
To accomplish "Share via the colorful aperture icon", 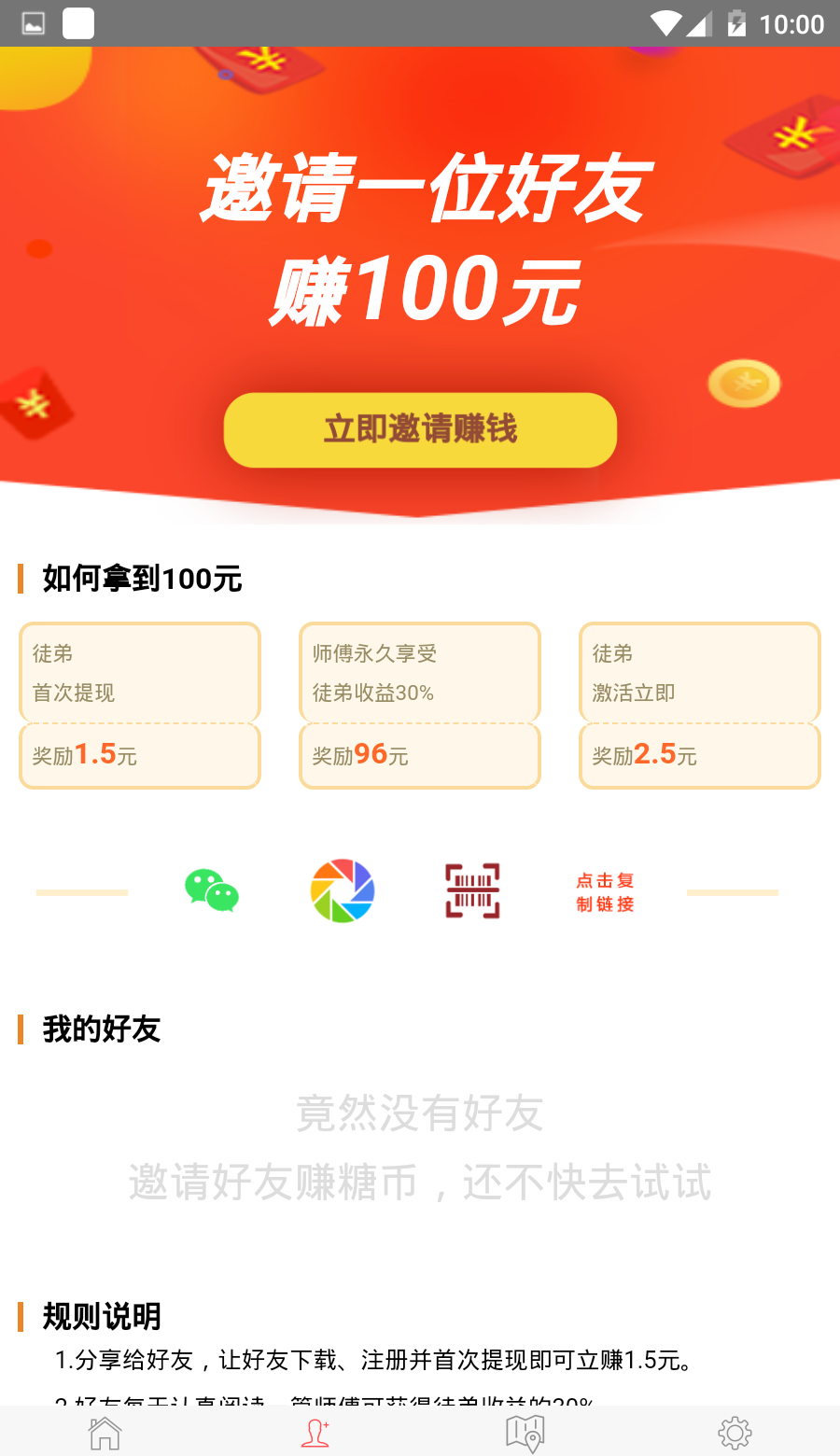I will coord(343,891).
